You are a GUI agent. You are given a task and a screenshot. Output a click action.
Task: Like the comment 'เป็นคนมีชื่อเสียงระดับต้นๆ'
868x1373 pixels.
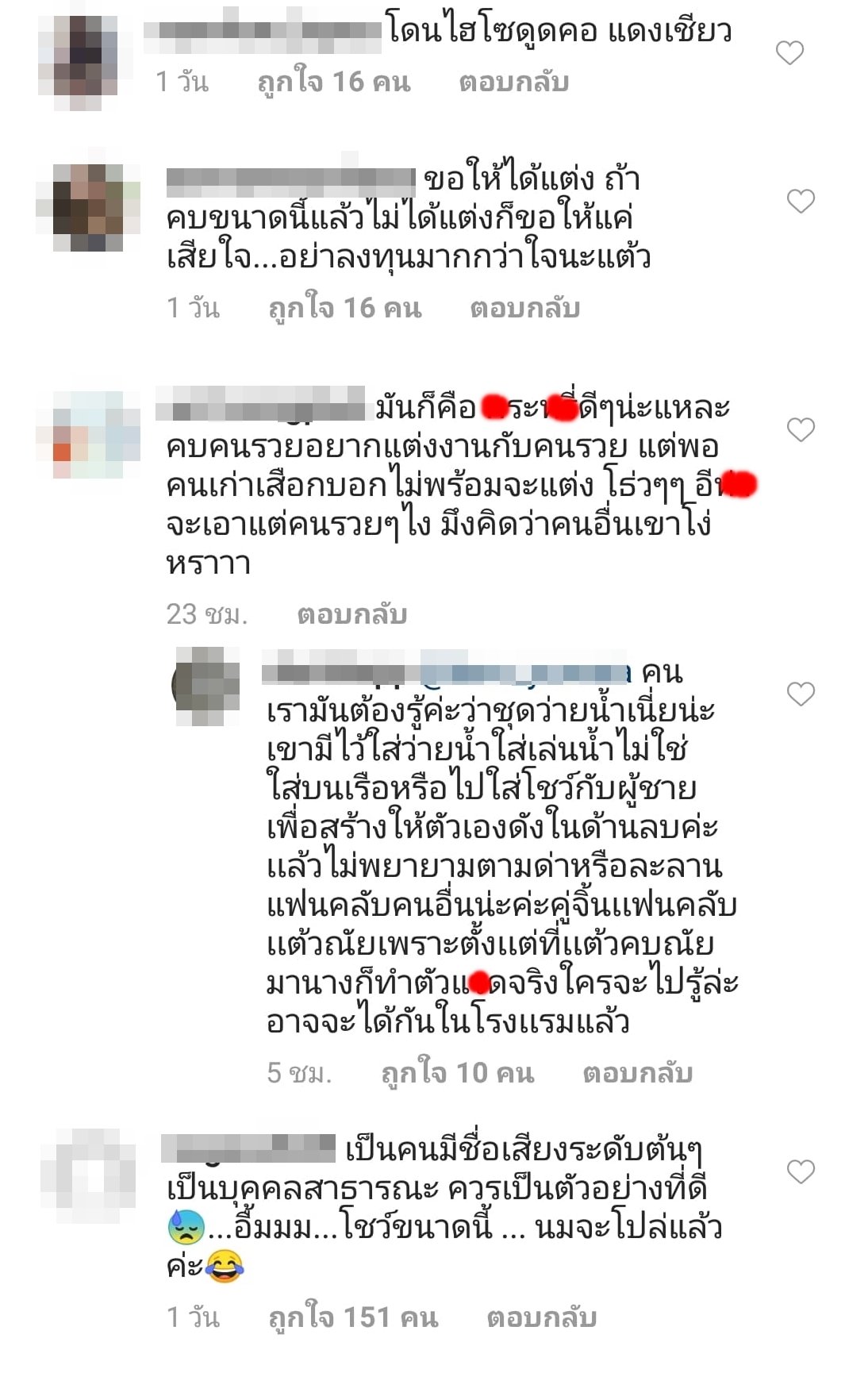point(801,1171)
